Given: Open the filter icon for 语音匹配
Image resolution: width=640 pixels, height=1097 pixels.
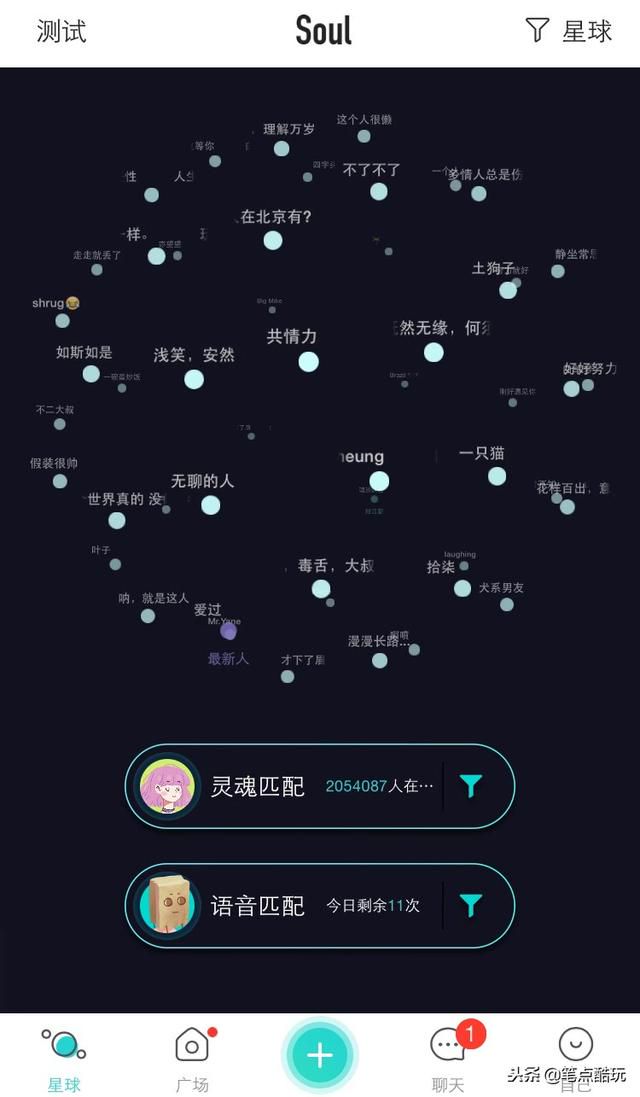Looking at the screenshot, I should [471, 906].
